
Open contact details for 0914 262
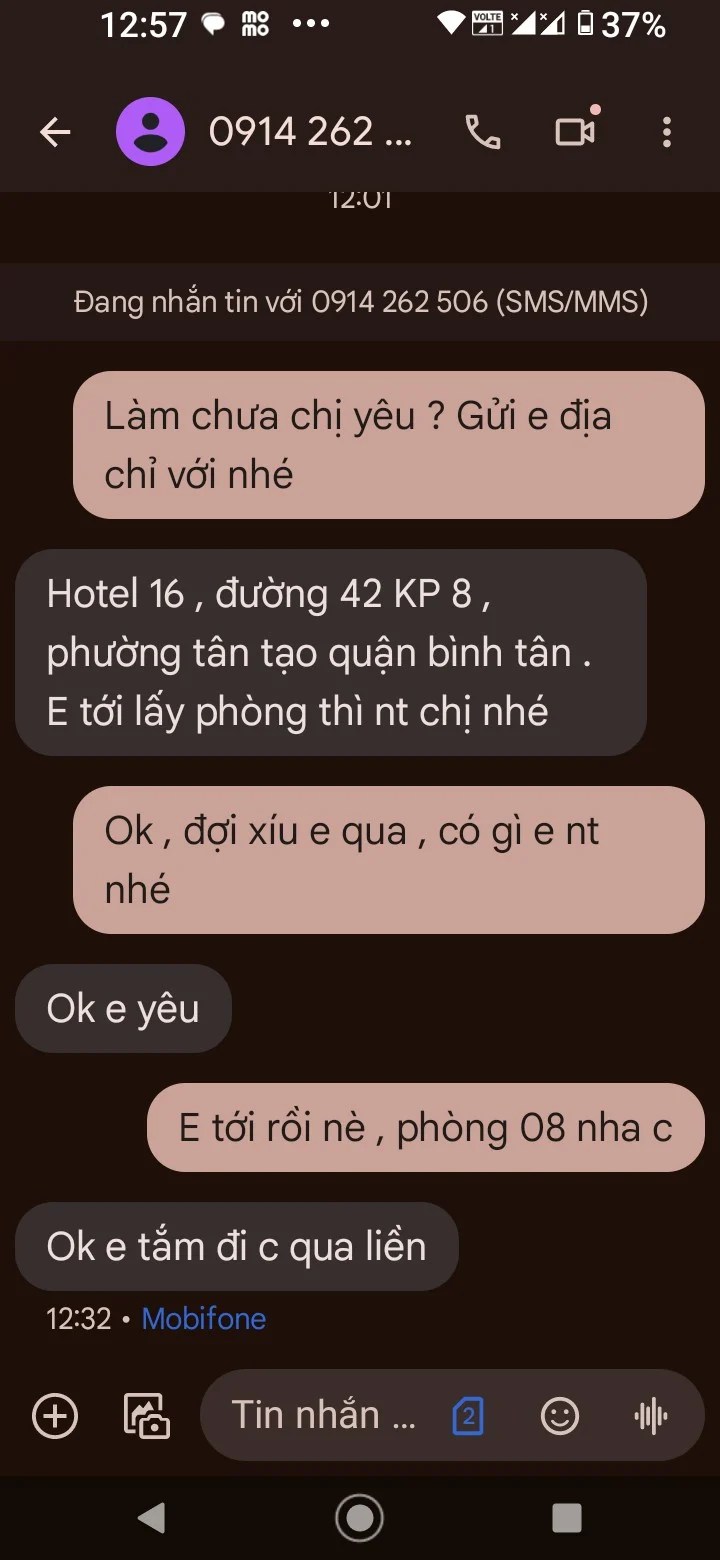(x=309, y=132)
